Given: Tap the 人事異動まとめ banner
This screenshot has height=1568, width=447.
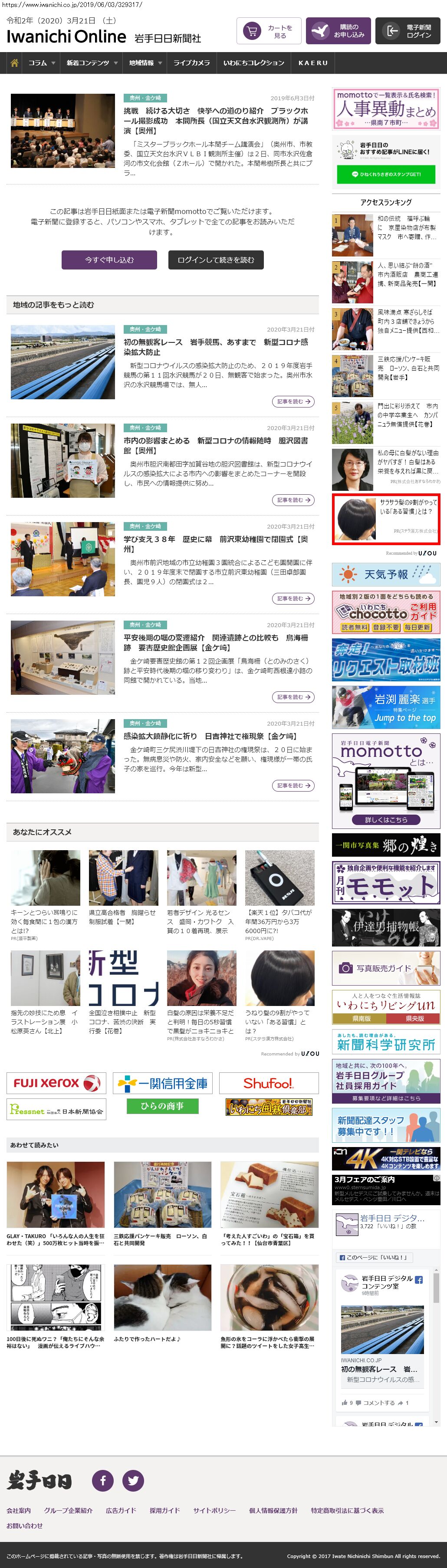Looking at the screenshot, I should coord(385,108).
